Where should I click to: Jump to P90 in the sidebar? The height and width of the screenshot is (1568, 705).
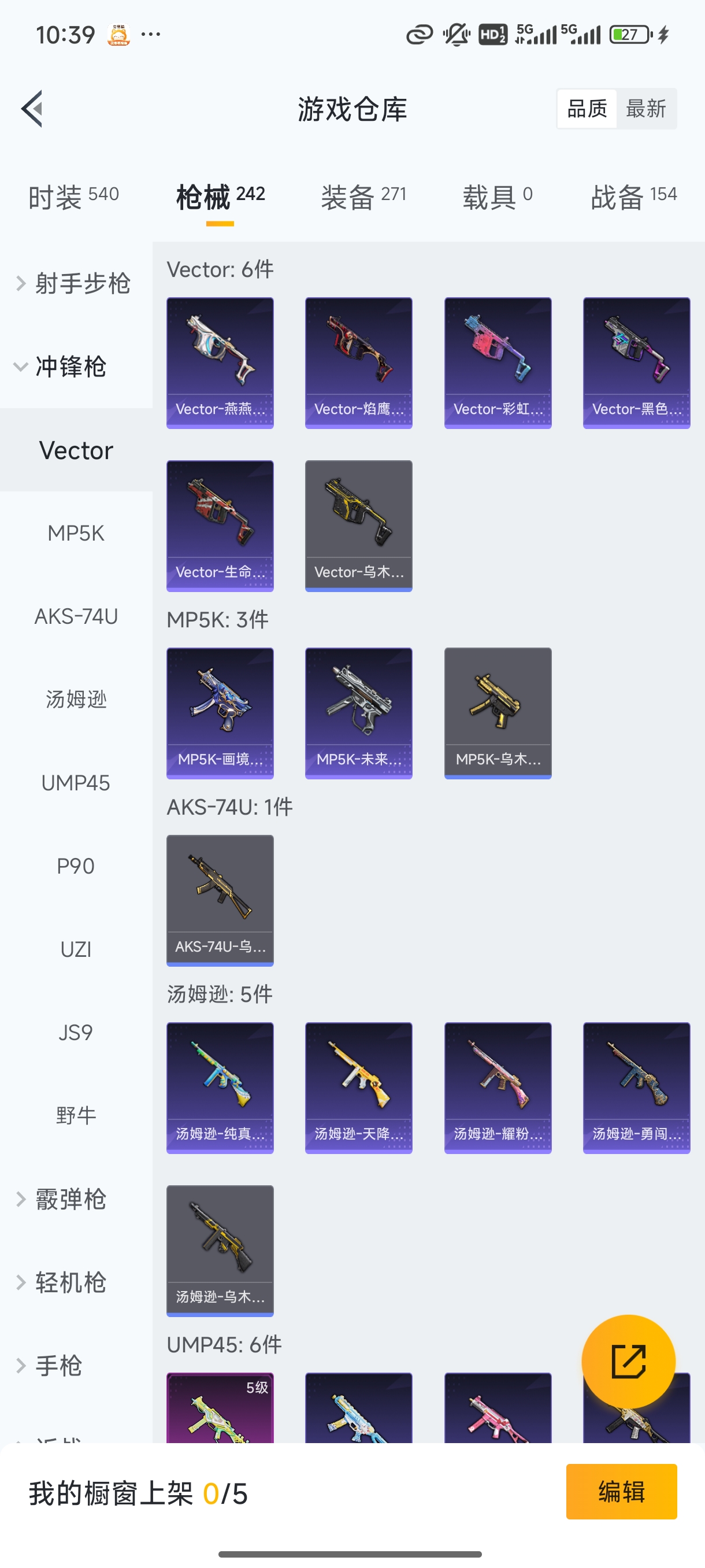coord(76,866)
